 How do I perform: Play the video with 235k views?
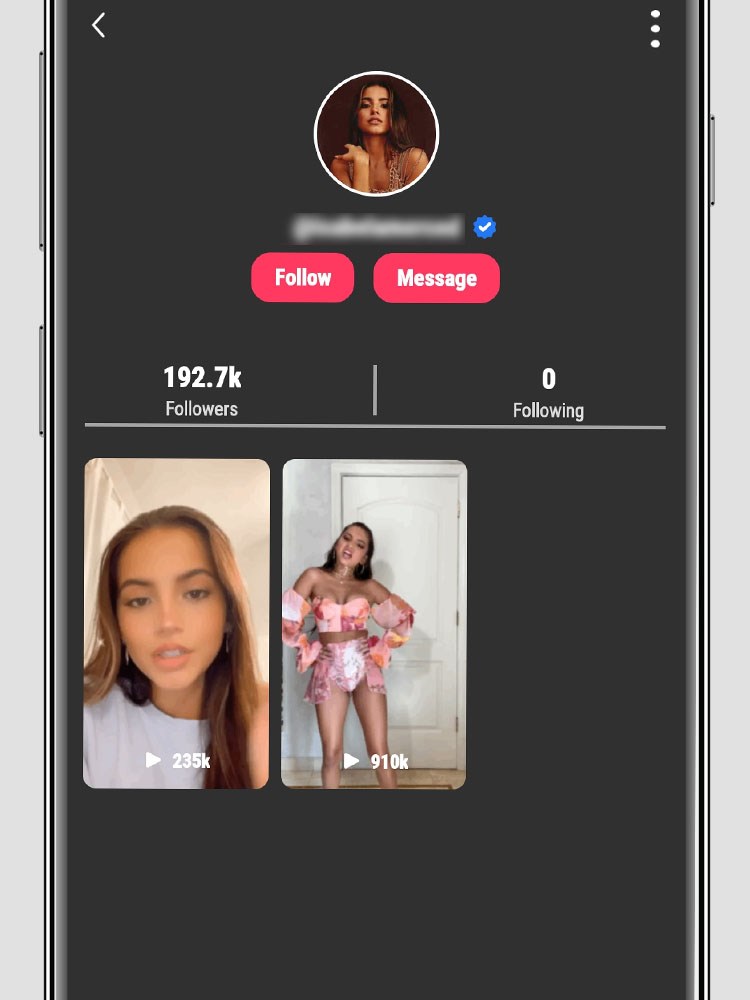(x=177, y=623)
